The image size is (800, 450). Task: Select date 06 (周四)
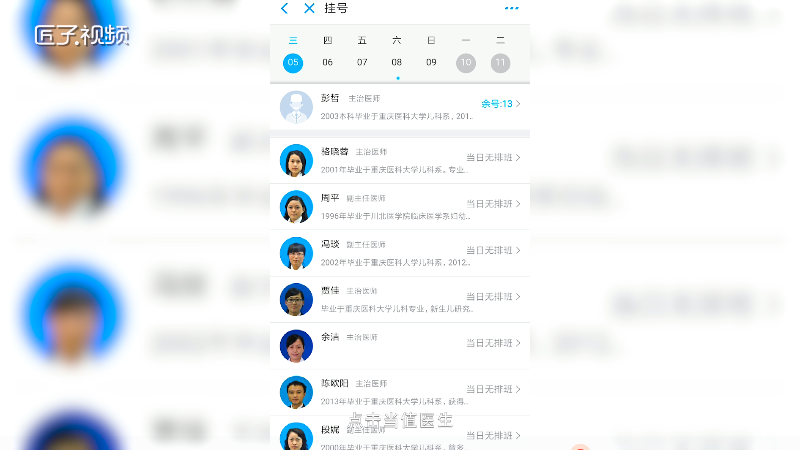click(x=327, y=62)
